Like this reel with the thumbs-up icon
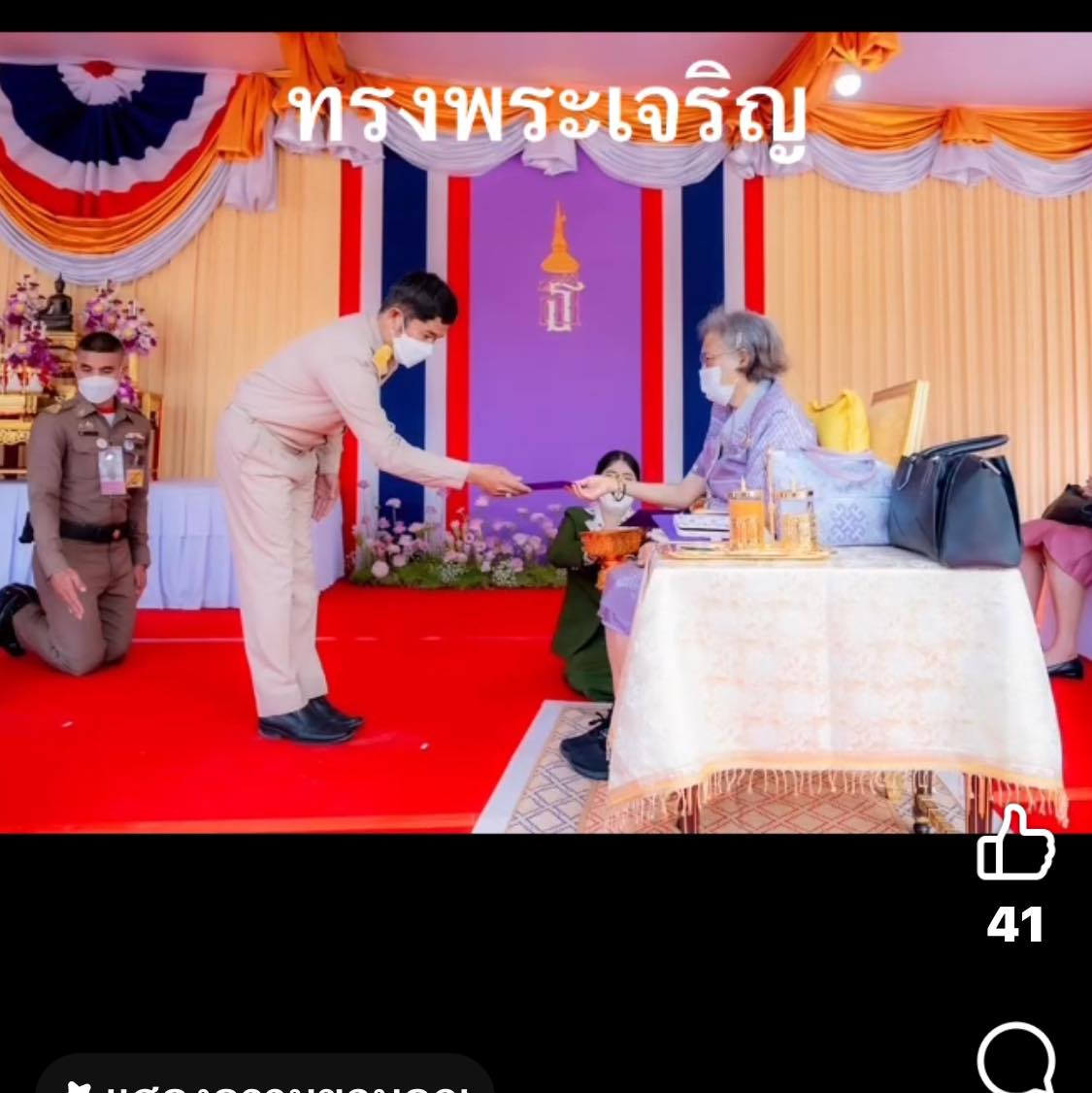 [x=1014, y=845]
